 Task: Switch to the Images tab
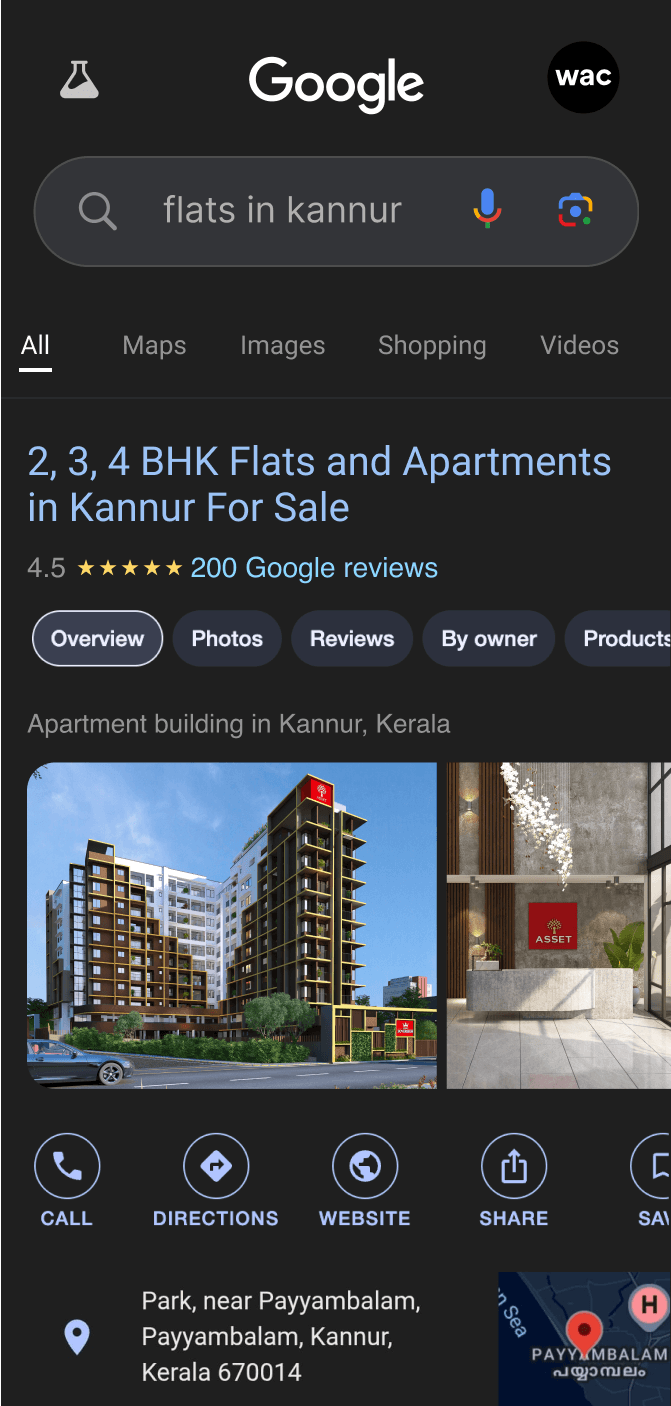pos(282,346)
